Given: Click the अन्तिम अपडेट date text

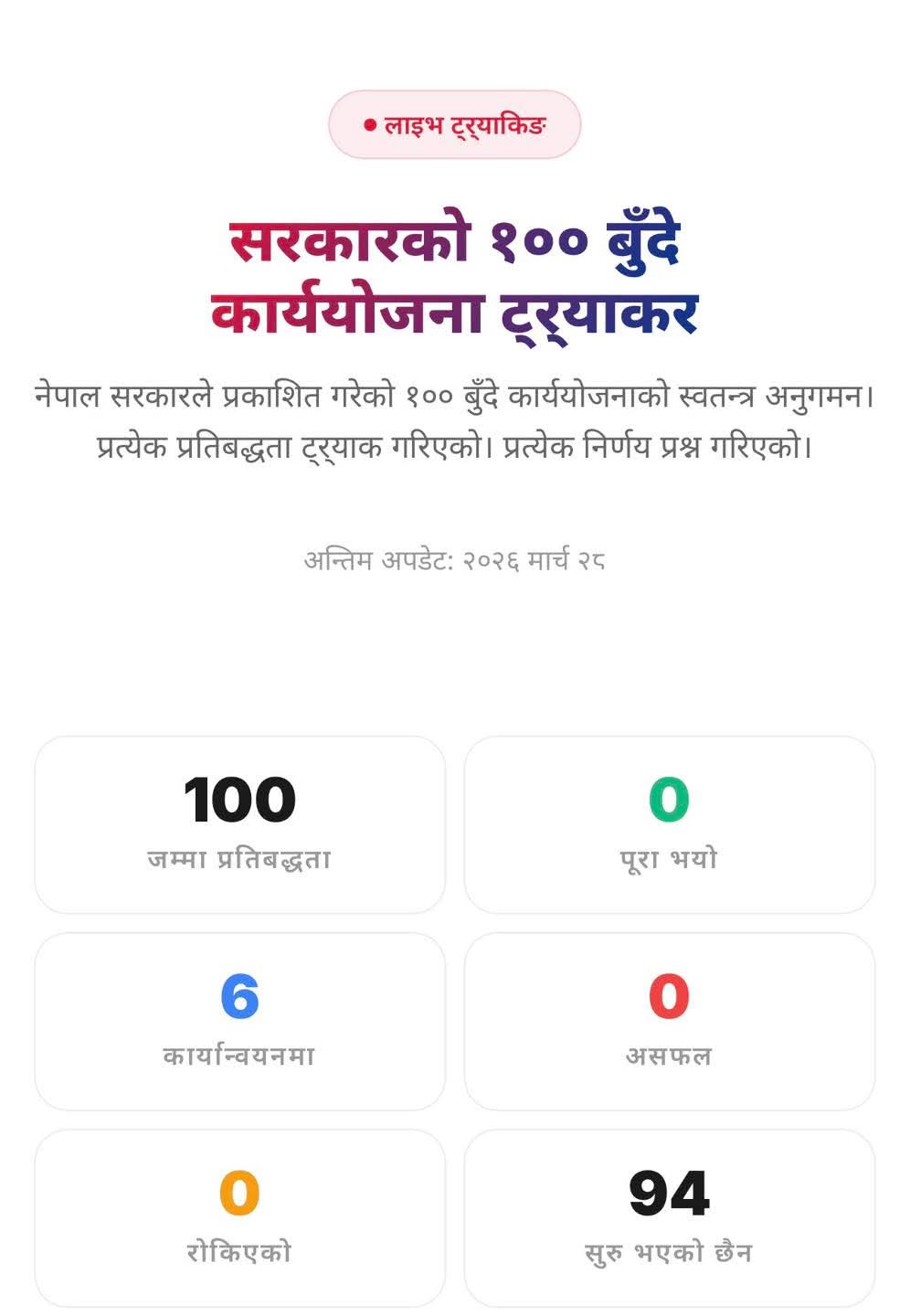Looking at the screenshot, I should click(455, 560).
